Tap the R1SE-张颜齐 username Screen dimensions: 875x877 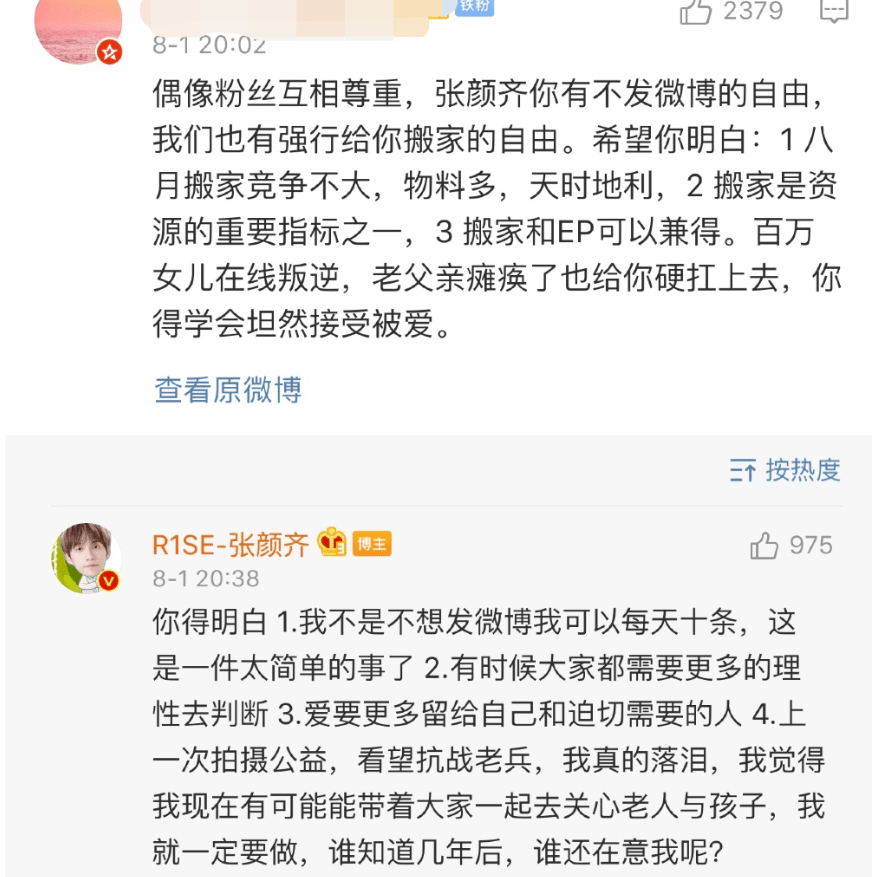(x=231, y=545)
